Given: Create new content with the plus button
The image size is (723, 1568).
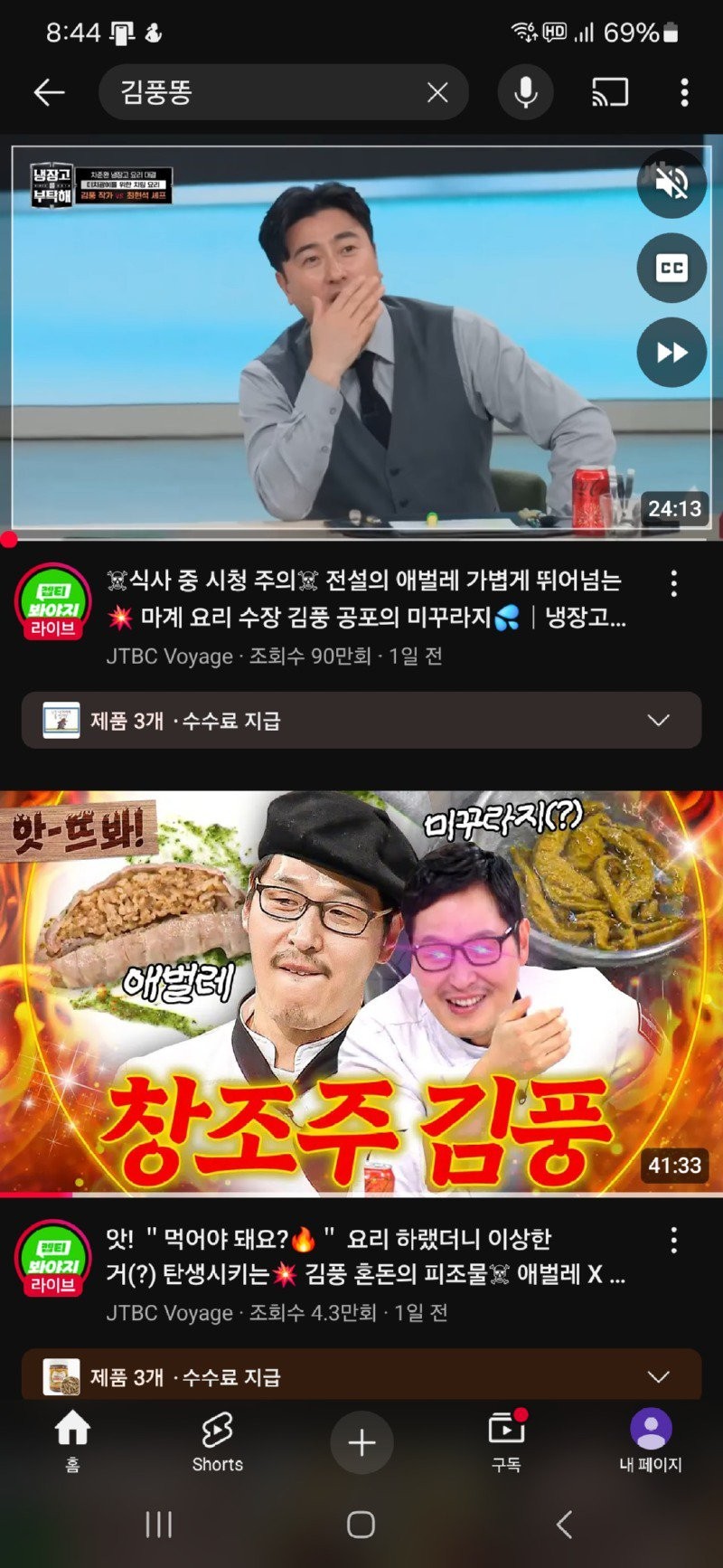Looking at the screenshot, I should (x=361, y=1442).
